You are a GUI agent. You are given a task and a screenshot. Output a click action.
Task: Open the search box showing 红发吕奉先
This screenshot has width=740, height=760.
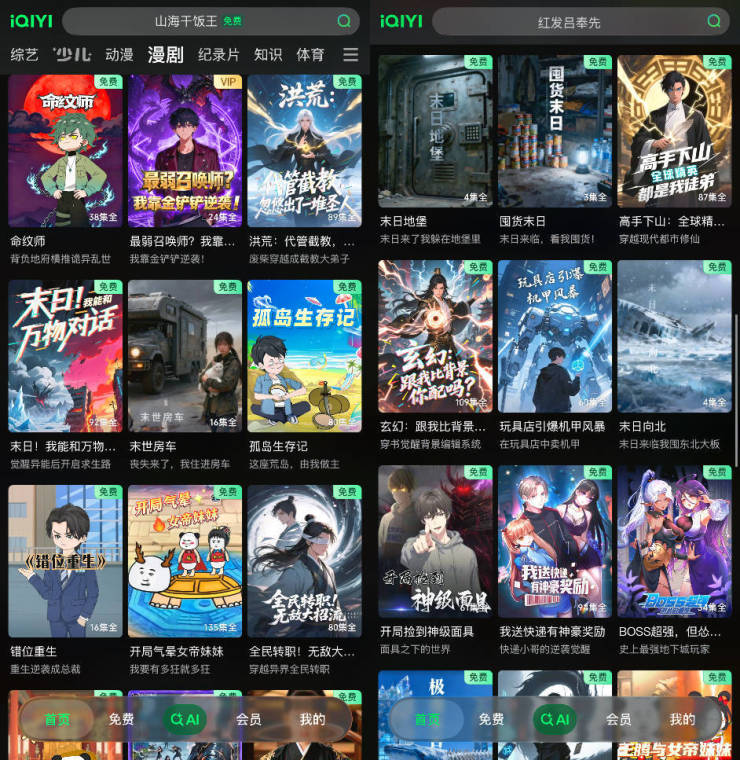[570, 21]
